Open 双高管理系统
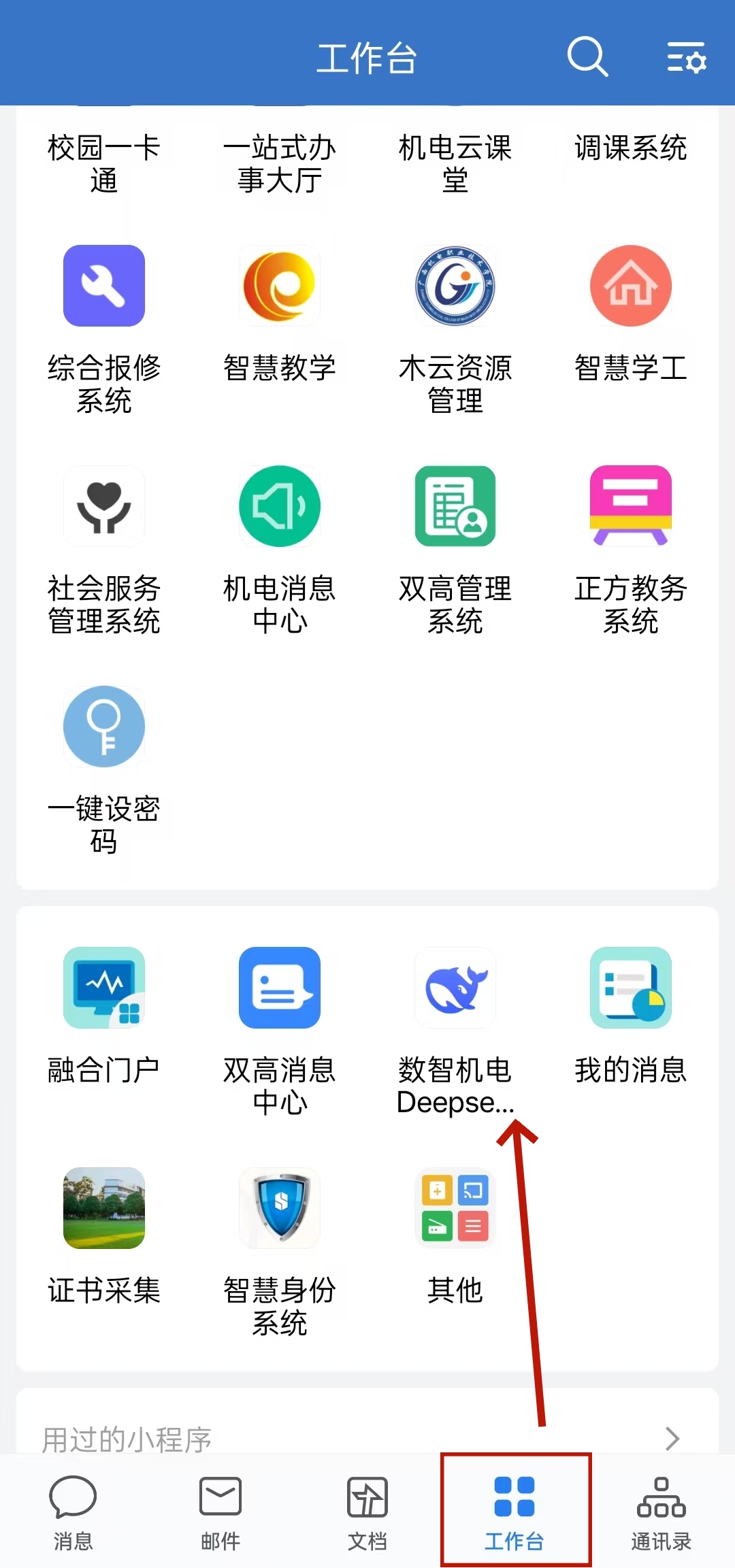The image size is (735, 1568). tap(455, 506)
